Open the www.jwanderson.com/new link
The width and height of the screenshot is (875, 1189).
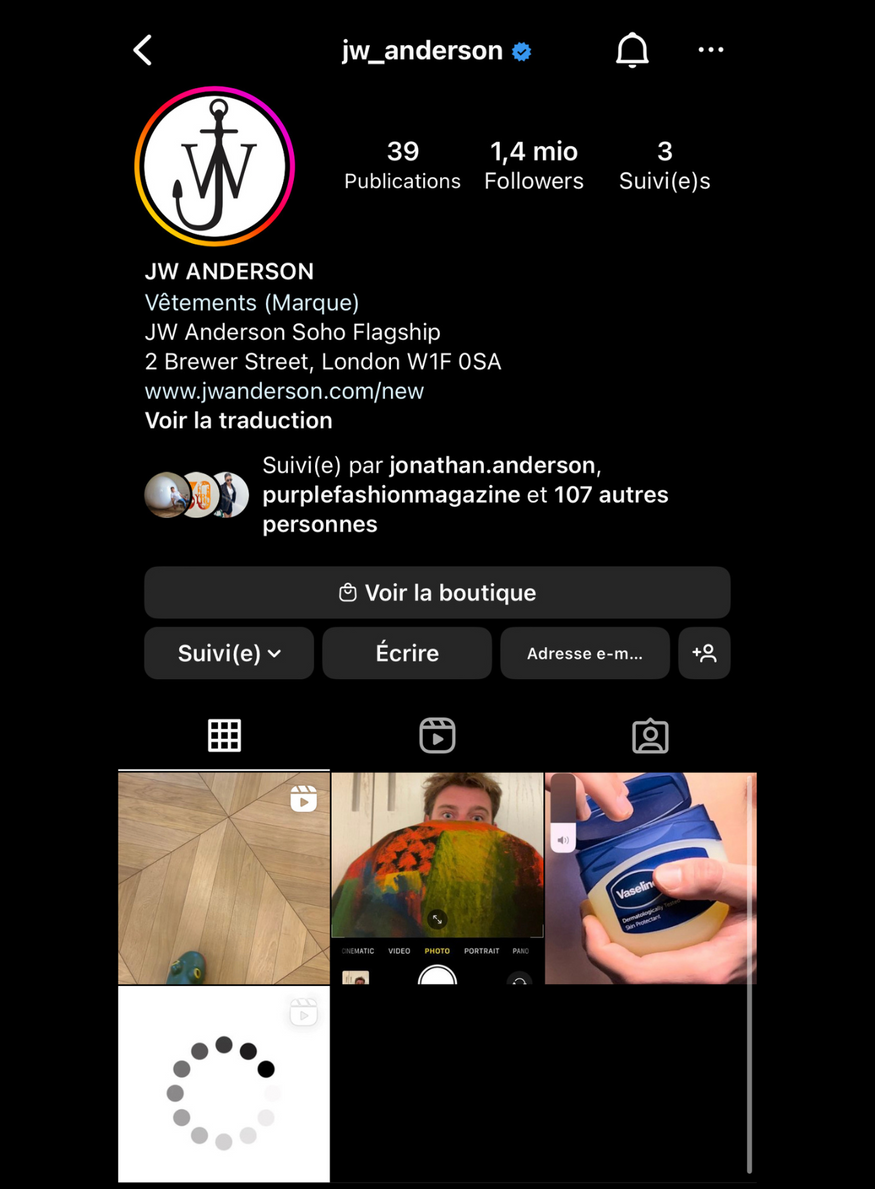pyautogui.click(x=283, y=391)
